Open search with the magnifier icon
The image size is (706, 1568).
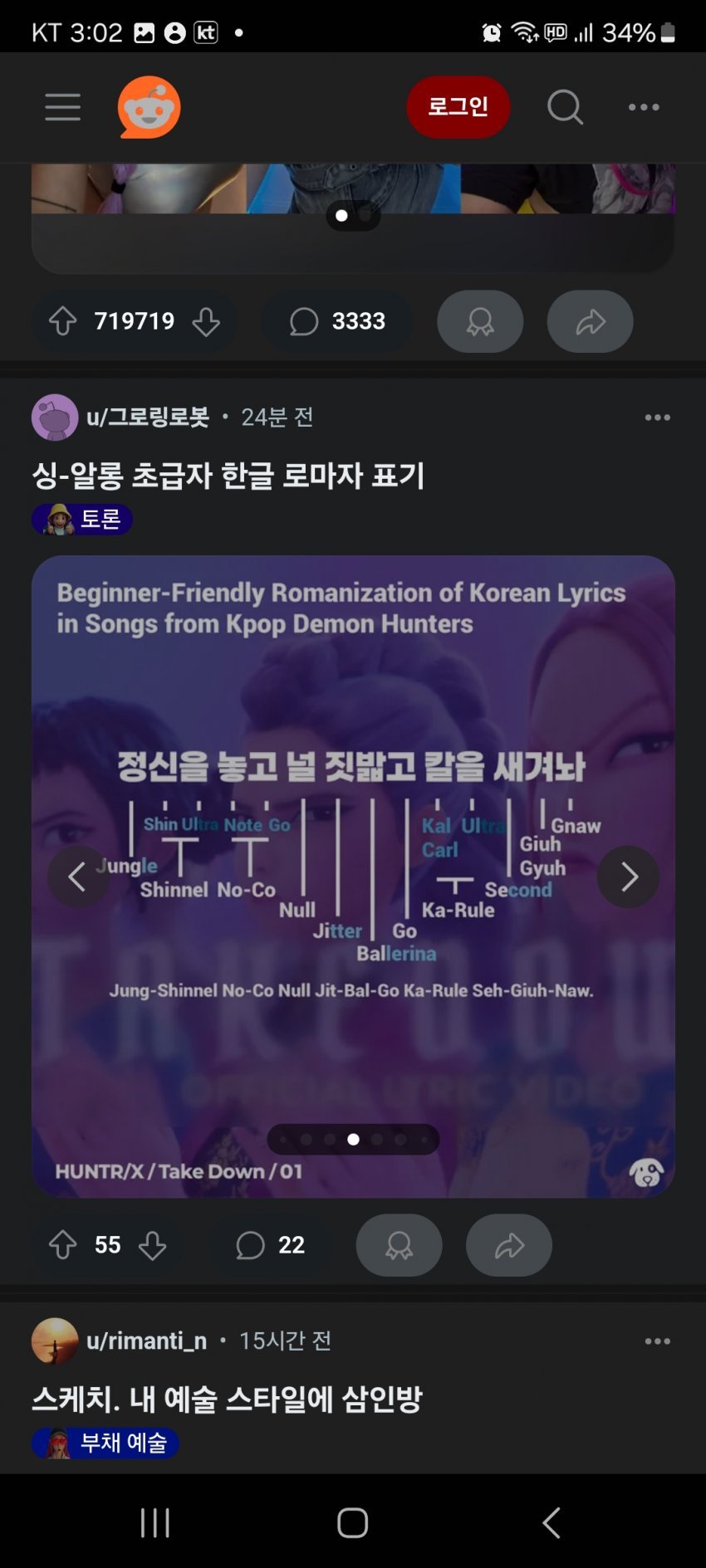pos(565,107)
